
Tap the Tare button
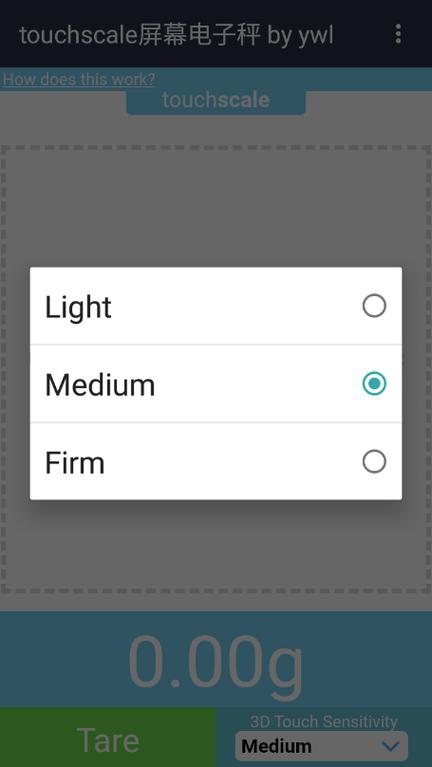coord(108,738)
